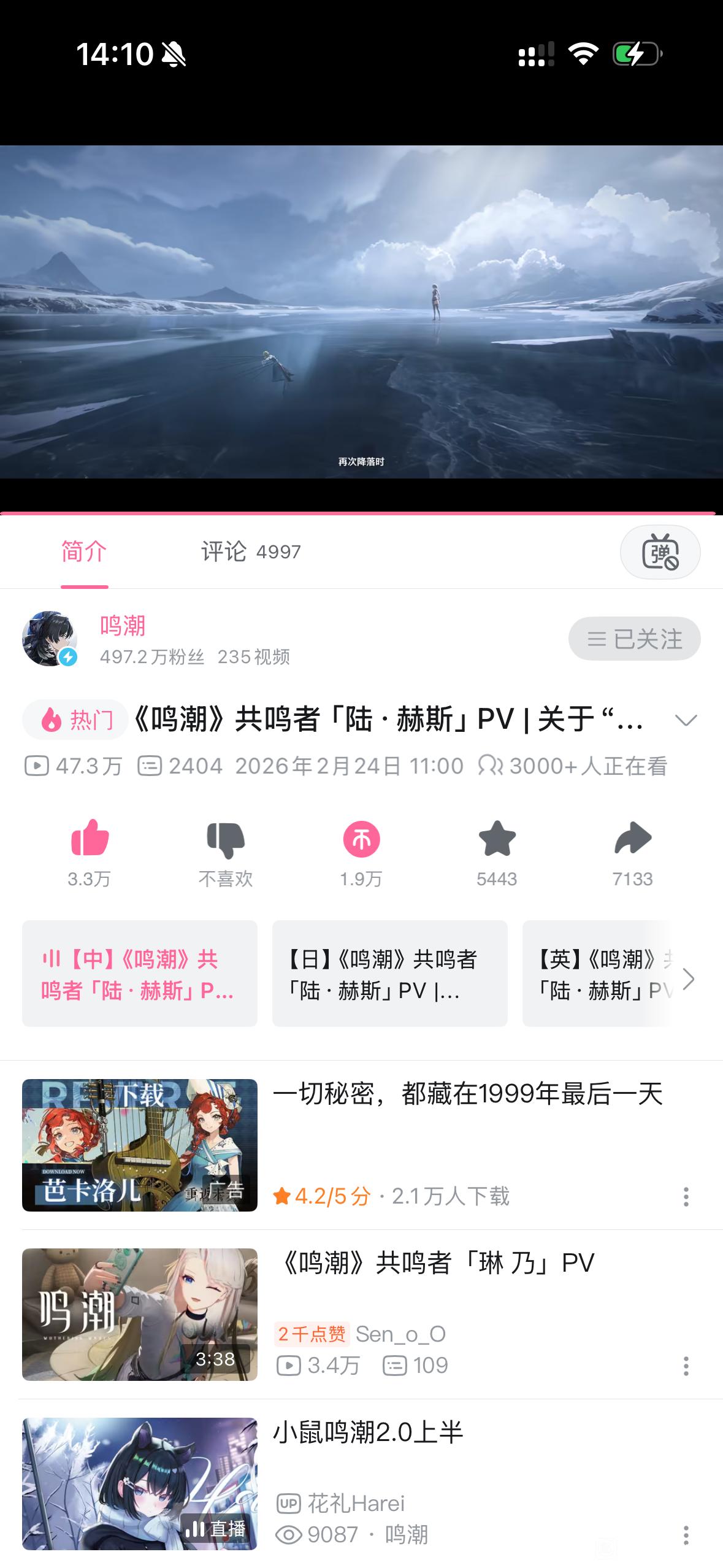Tap the 不喜欢 dislike icon

coord(225,840)
